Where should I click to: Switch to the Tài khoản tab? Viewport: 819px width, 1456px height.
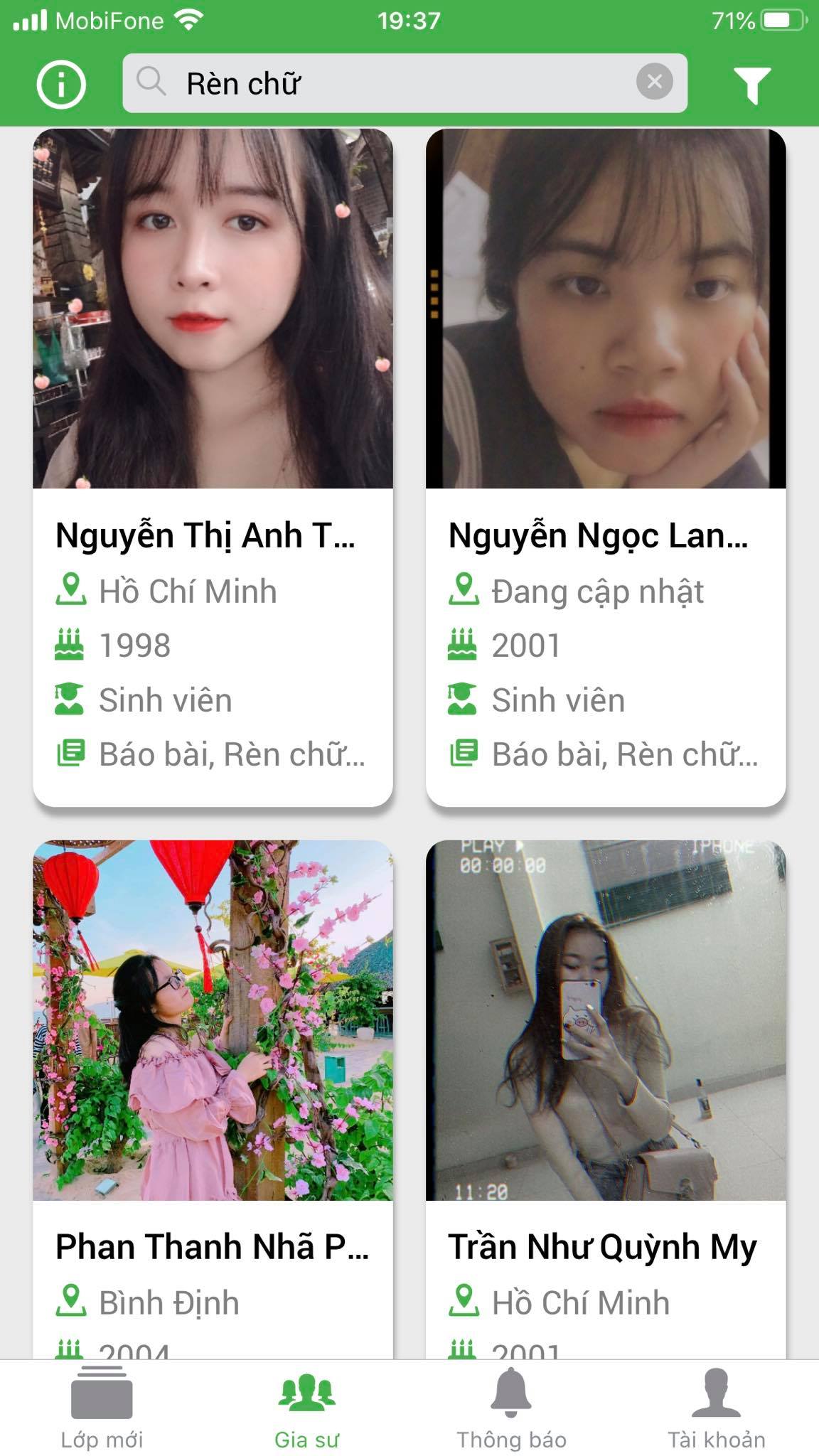click(716, 1409)
